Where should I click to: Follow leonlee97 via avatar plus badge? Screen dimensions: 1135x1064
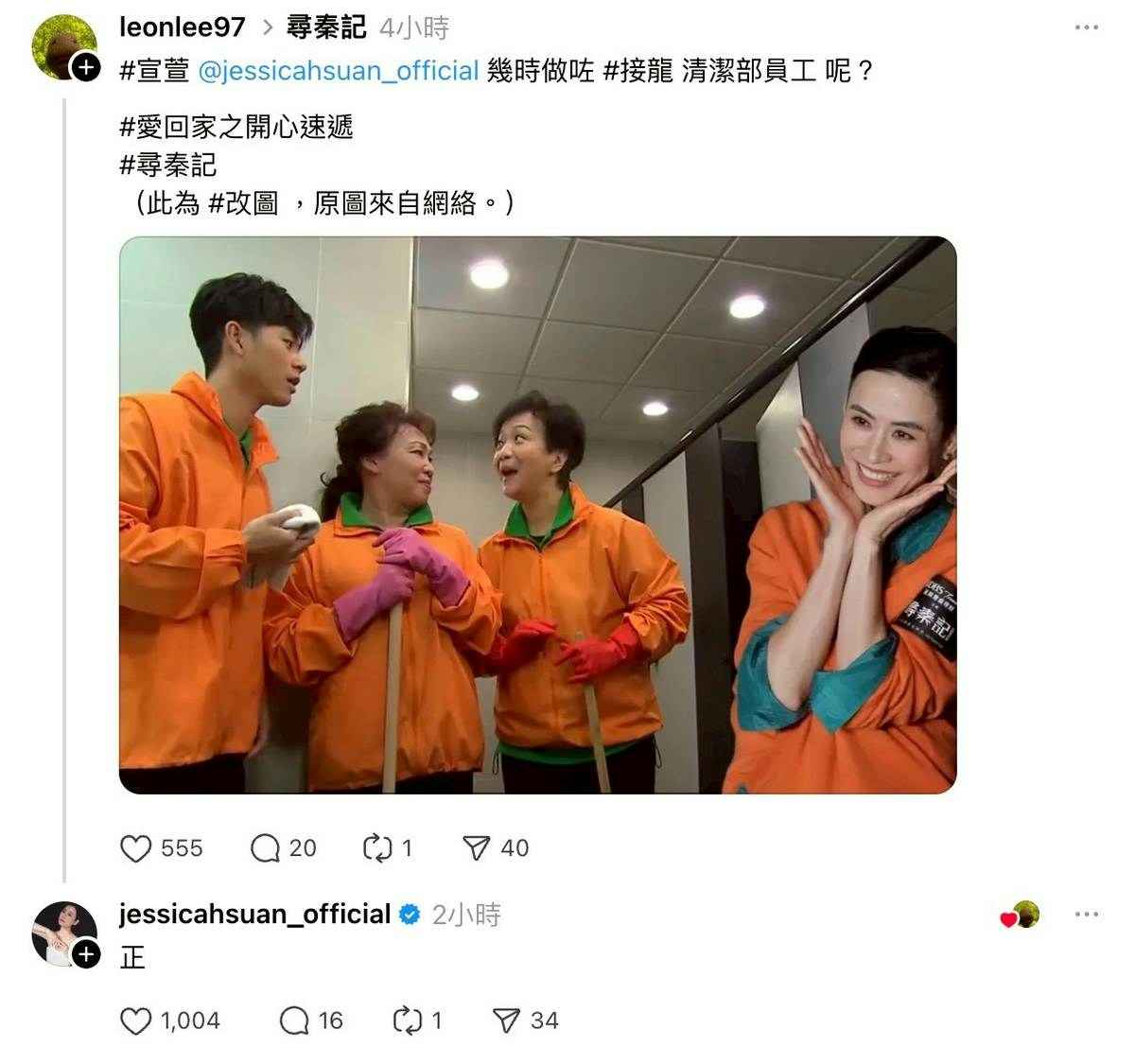86,67
